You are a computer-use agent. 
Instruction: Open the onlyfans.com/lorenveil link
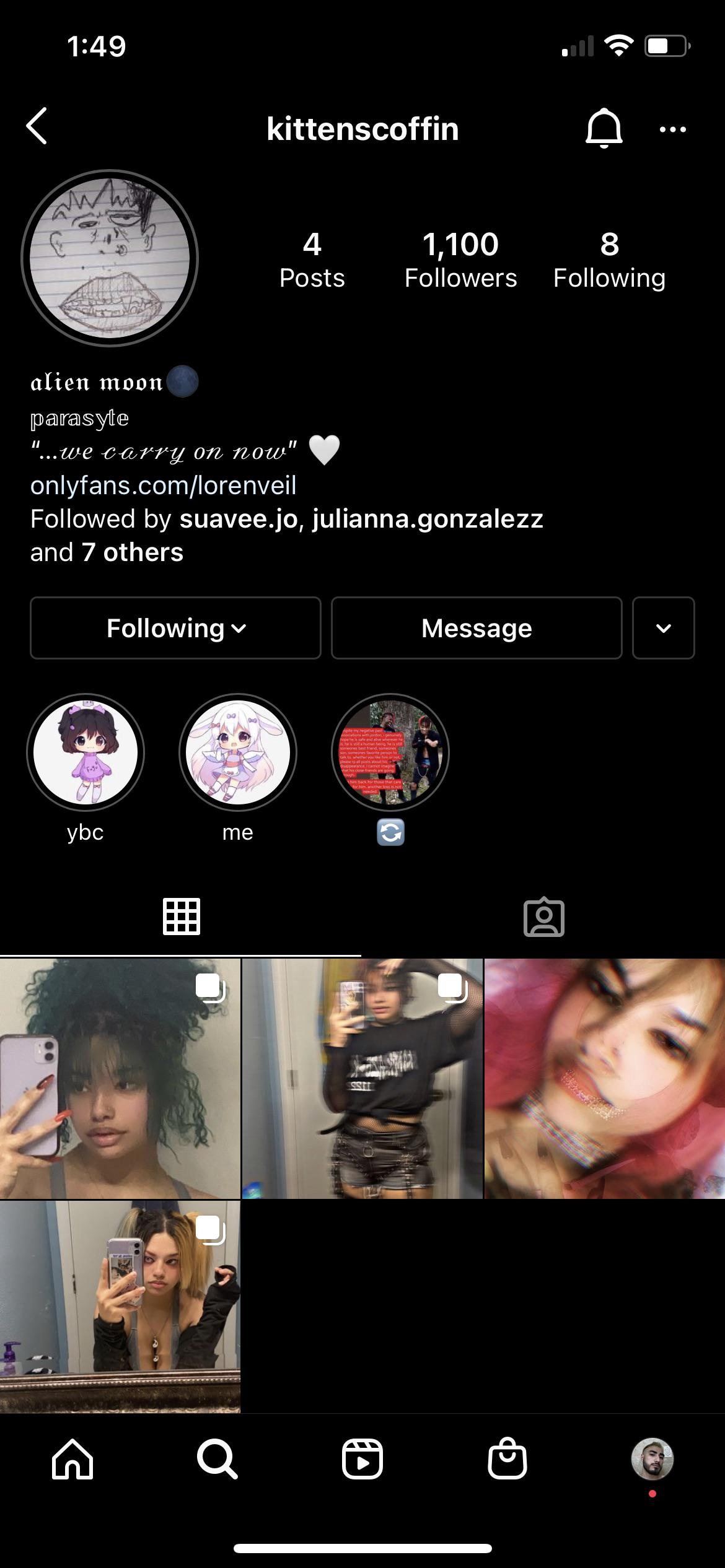point(164,486)
